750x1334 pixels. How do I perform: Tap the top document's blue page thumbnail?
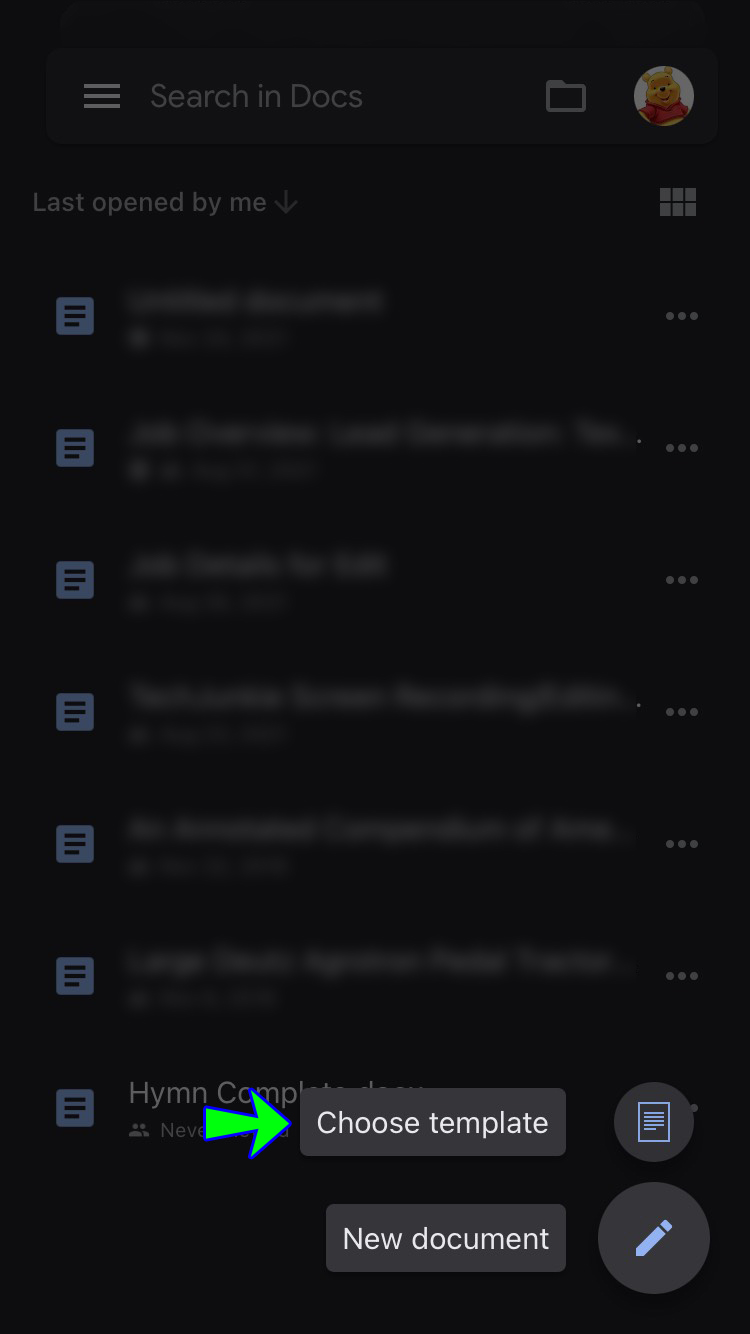click(75, 316)
